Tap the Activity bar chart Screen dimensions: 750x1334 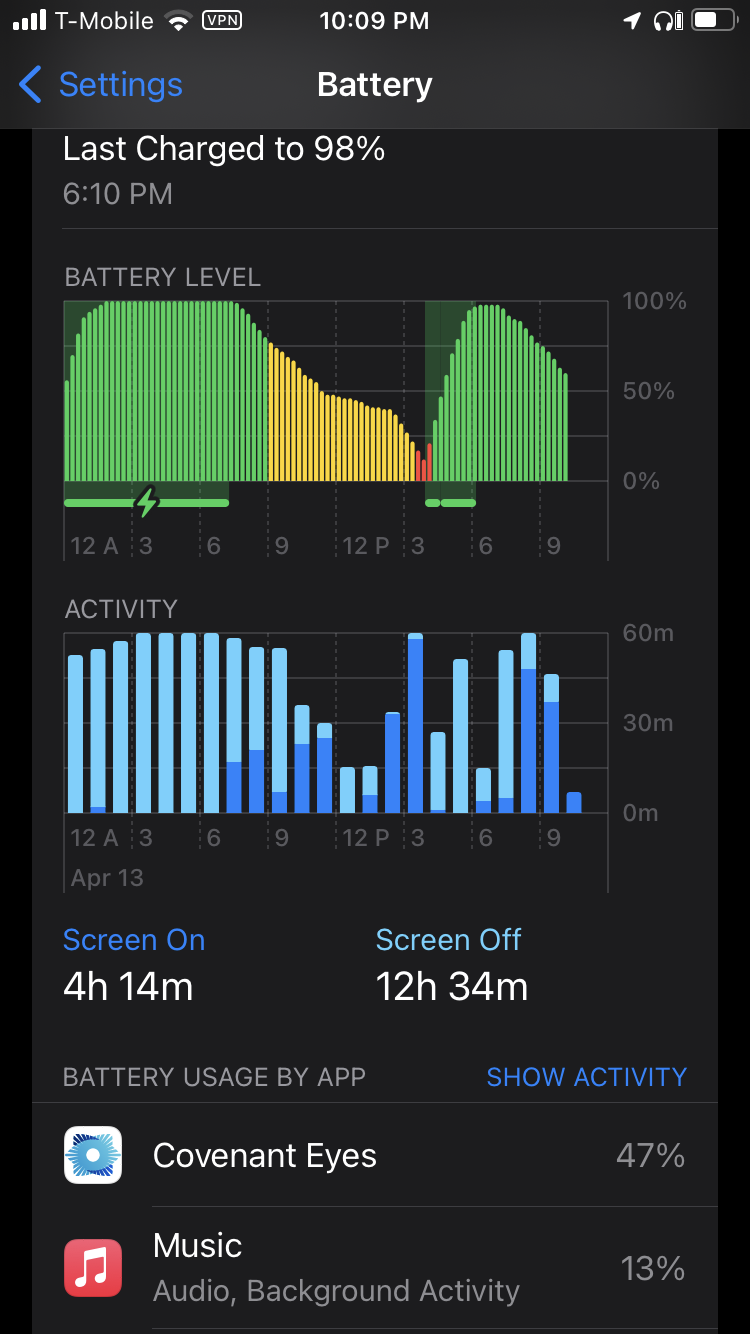[336, 723]
